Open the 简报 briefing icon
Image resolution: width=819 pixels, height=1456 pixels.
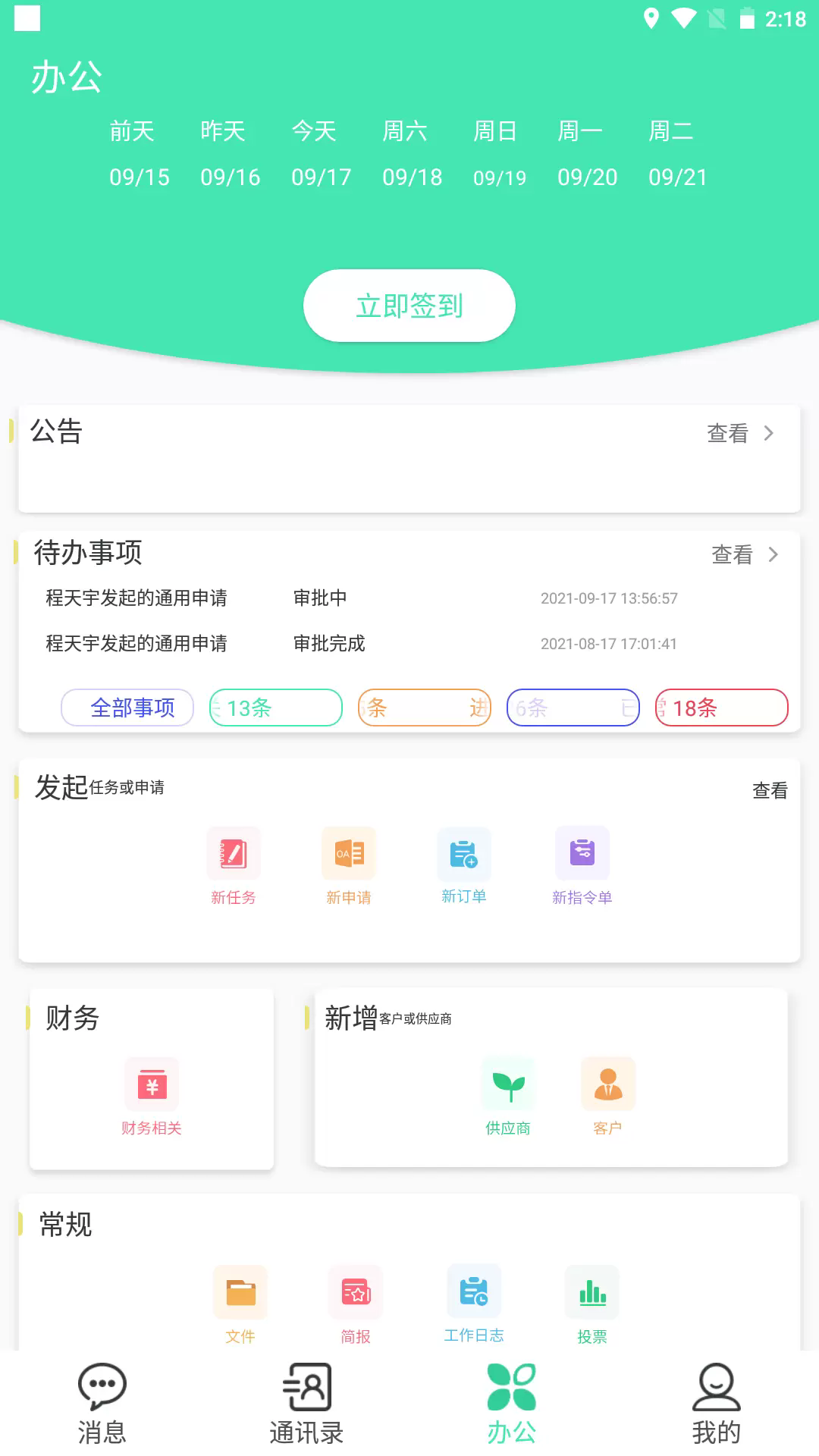pos(356,1291)
